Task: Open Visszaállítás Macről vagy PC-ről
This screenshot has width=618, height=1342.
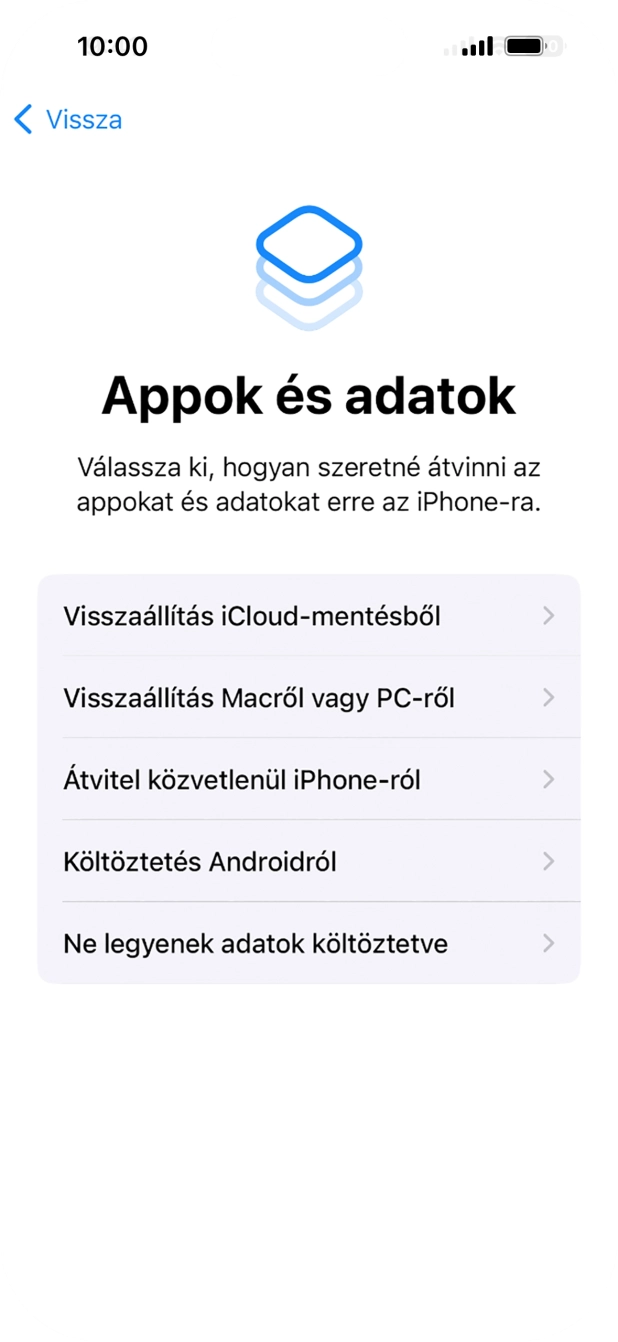Action: [308, 698]
